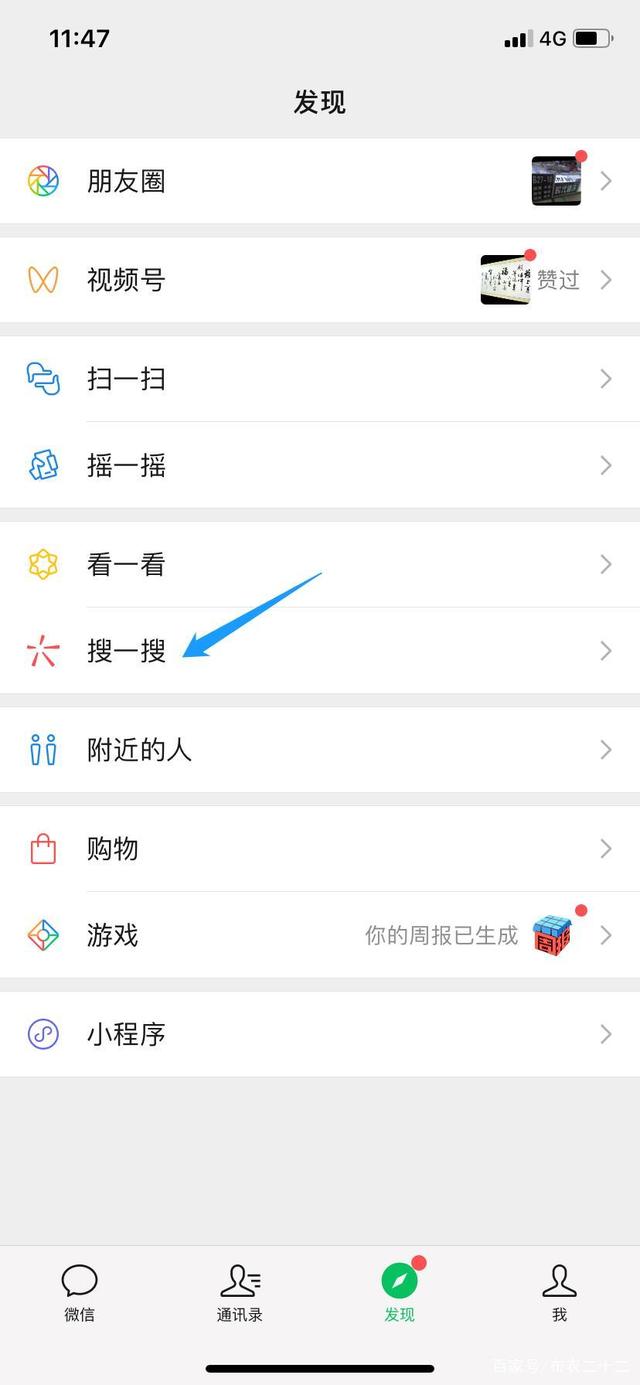Switch to the 微信 chats tab
The height and width of the screenshot is (1385, 640).
pos(80,1292)
